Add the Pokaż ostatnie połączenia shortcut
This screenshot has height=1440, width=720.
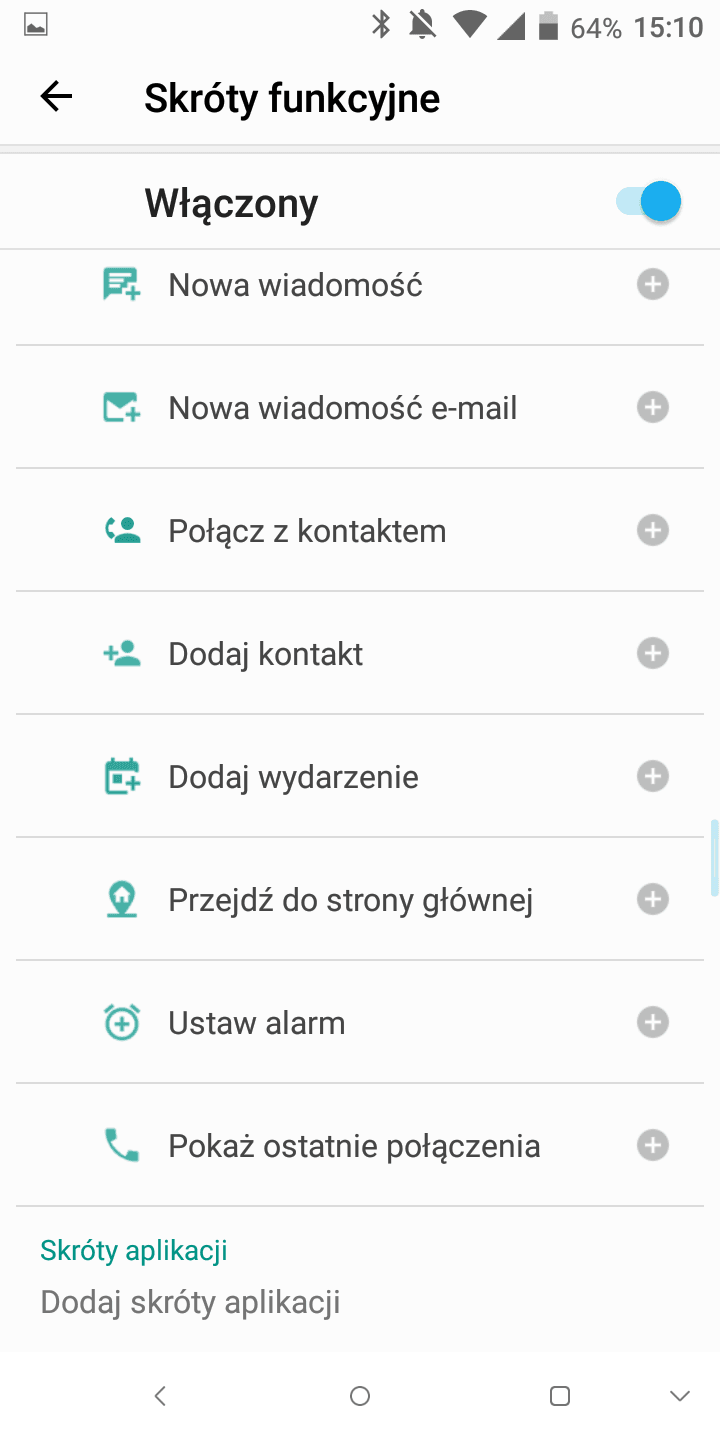point(653,1145)
